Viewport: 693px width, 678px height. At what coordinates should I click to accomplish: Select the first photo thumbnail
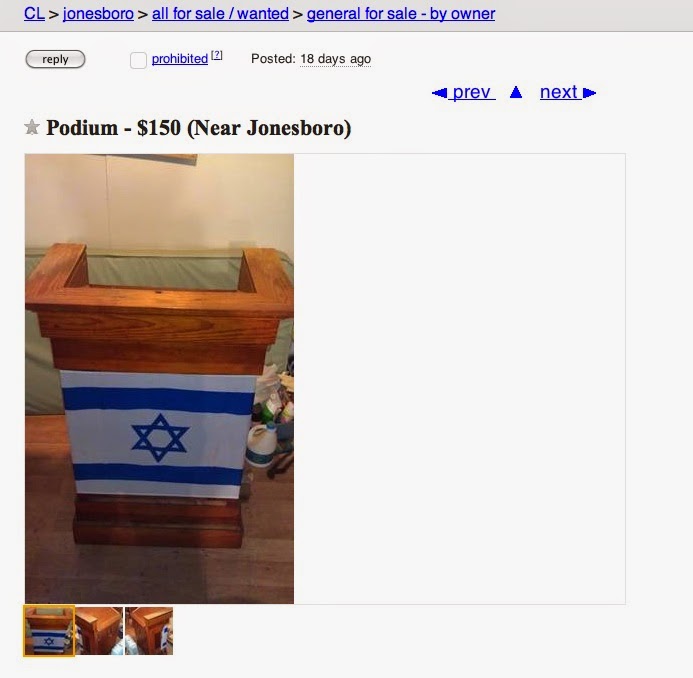click(x=49, y=631)
